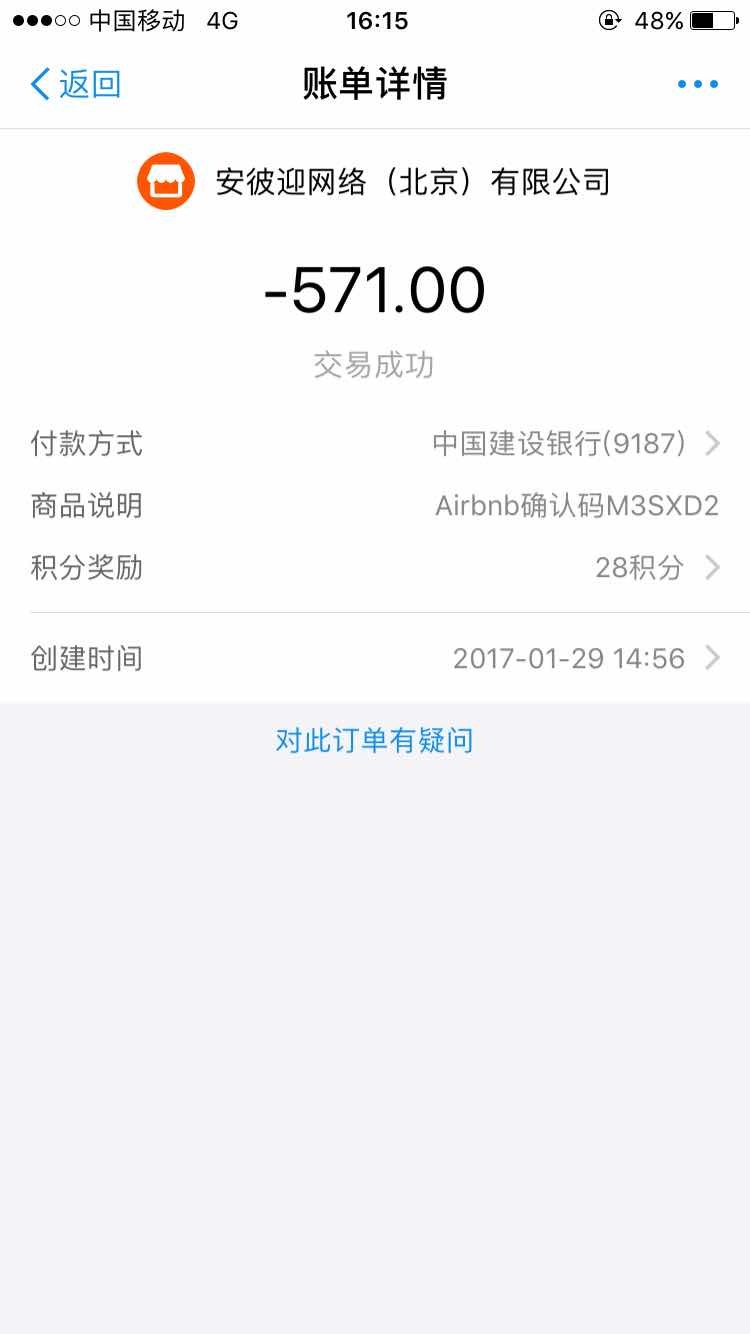Tap the Airbnb确认码M3SXD2 product description
This screenshot has height=1334, width=750.
(577, 505)
